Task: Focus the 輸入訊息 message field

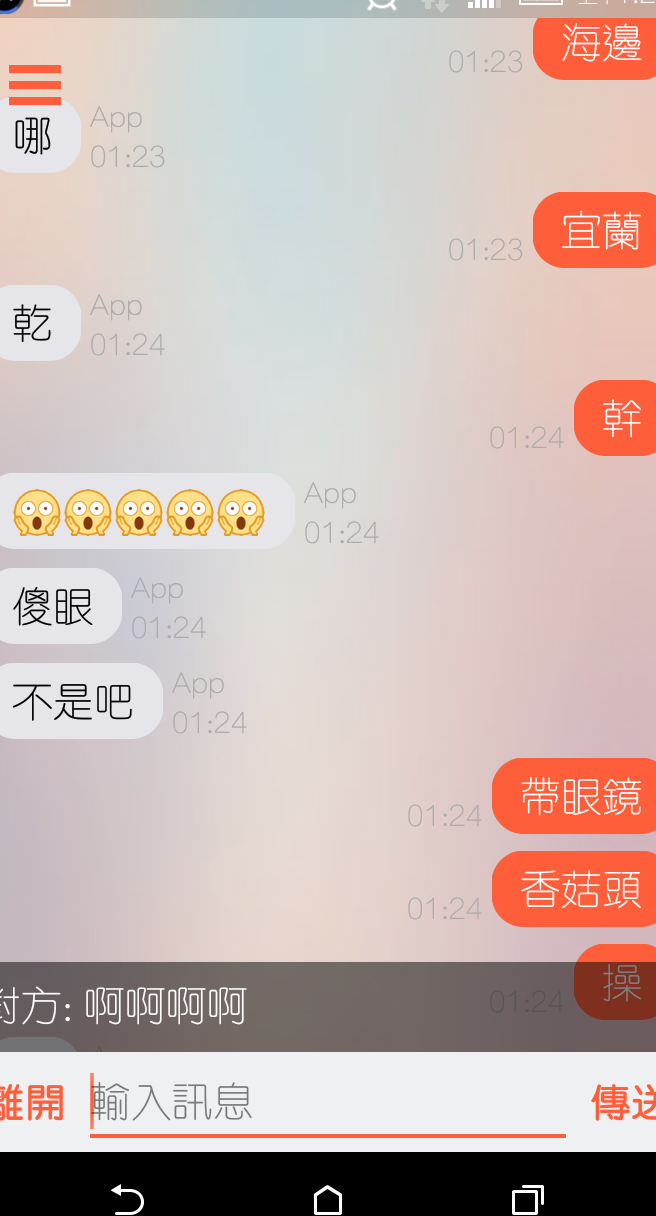Action: coord(328,1103)
